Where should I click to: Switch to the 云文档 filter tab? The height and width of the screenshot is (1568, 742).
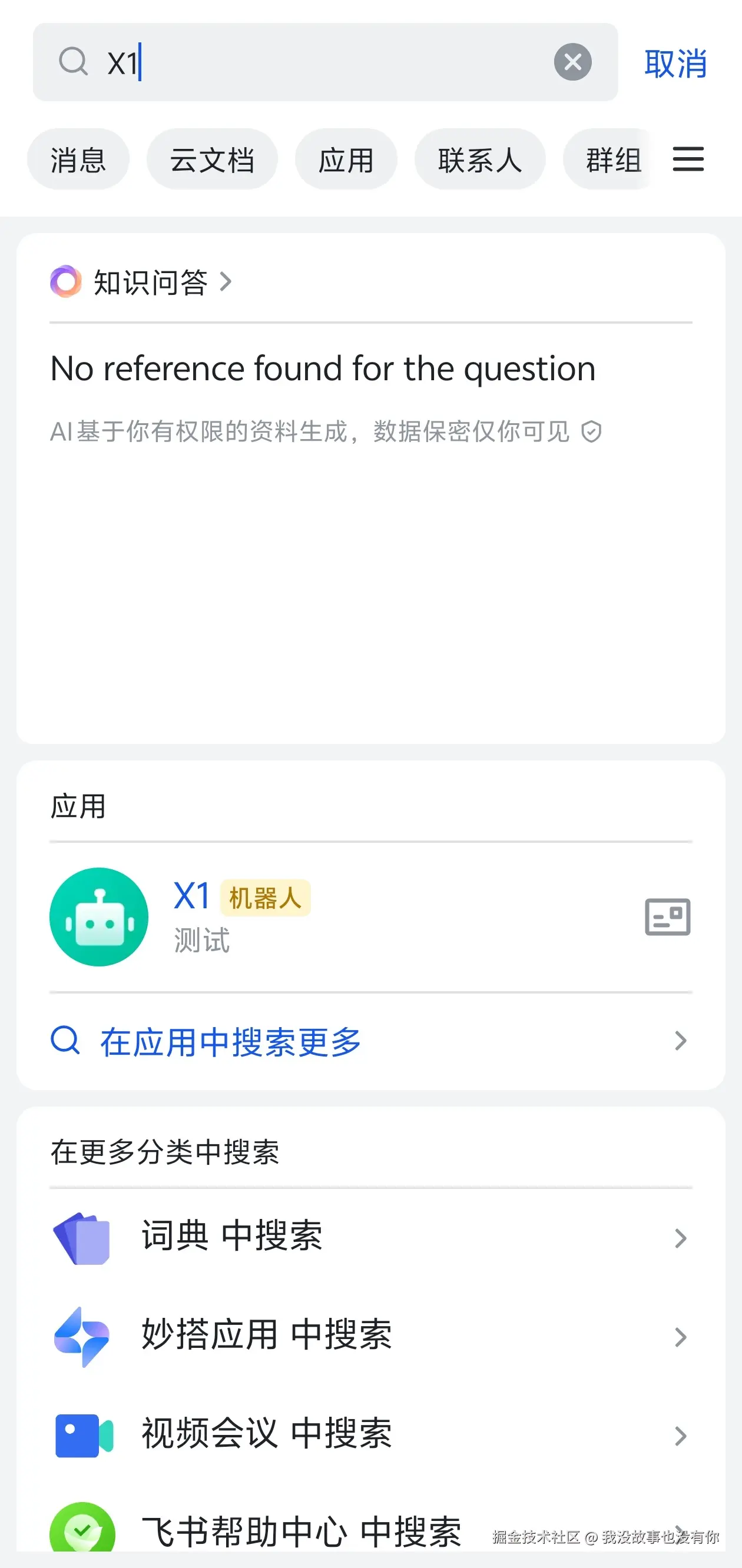[x=212, y=159]
